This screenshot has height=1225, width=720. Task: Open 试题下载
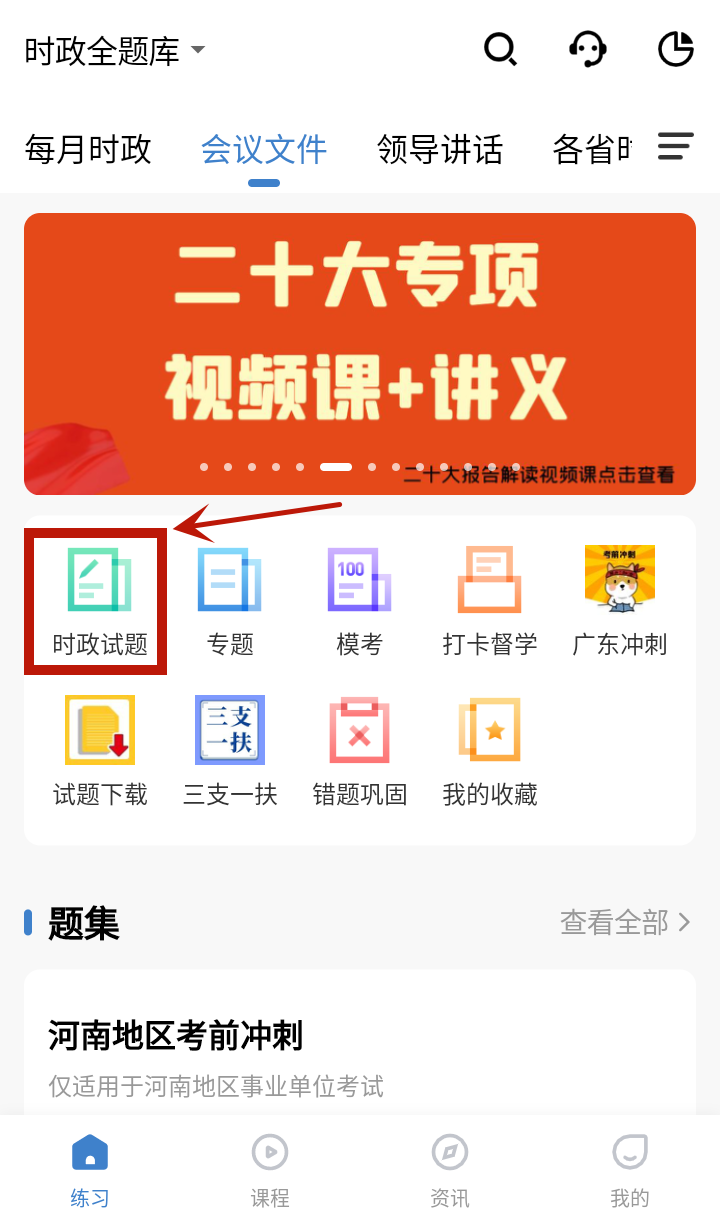tap(99, 751)
